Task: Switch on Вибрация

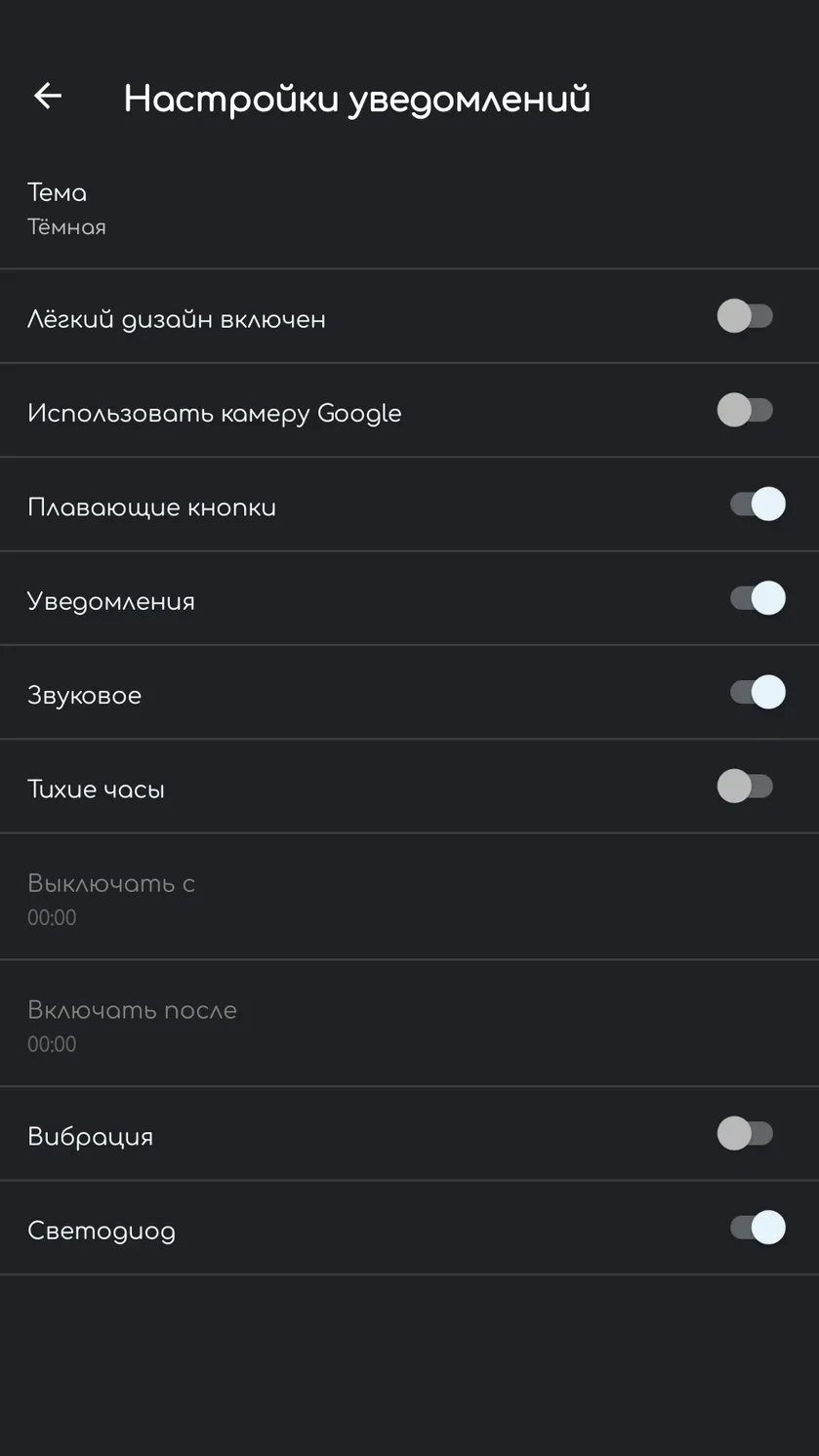Action: coord(746,1133)
